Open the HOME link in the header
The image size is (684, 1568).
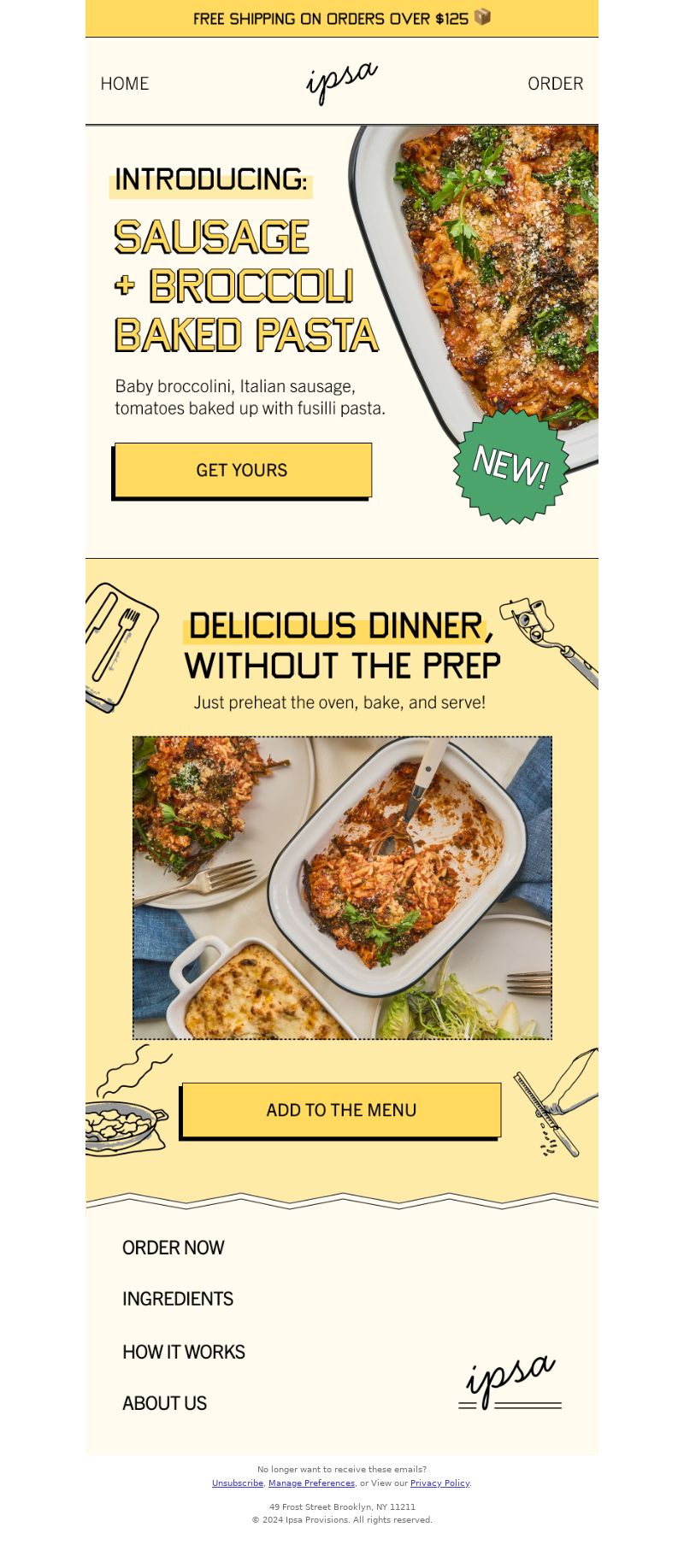coord(125,84)
